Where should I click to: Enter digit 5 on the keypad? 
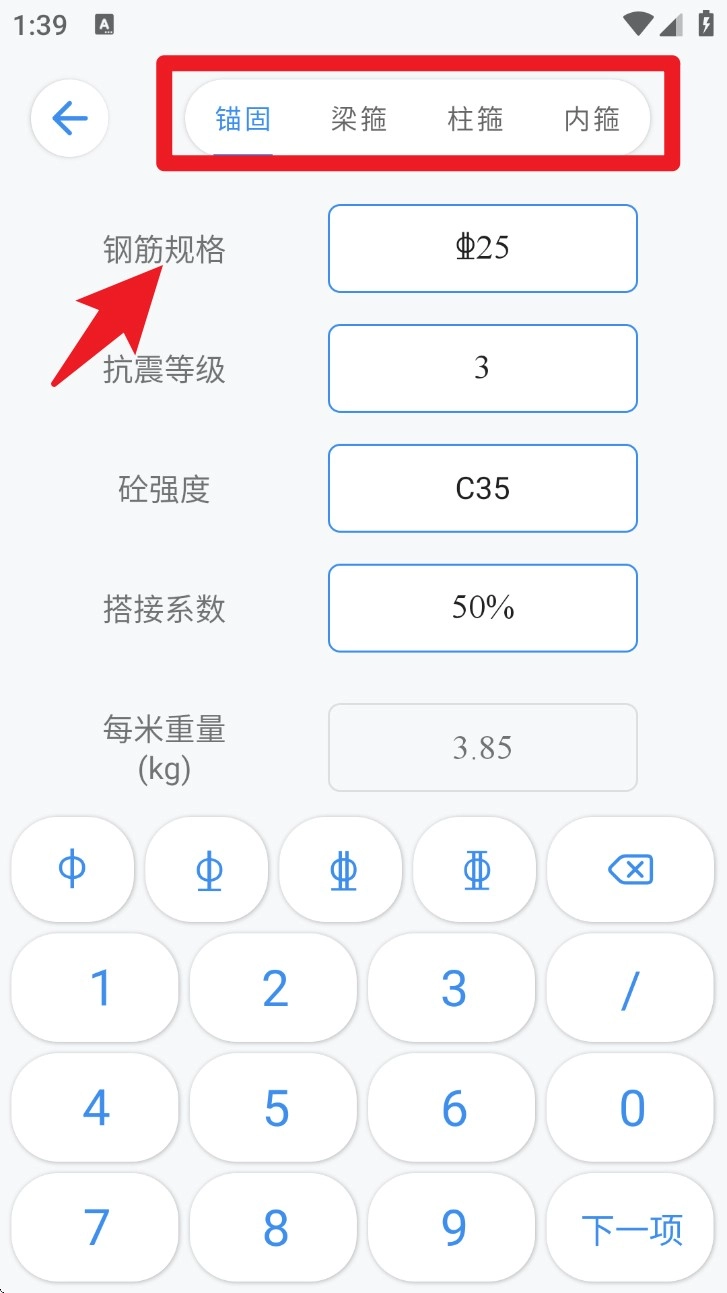click(x=275, y=1108)
